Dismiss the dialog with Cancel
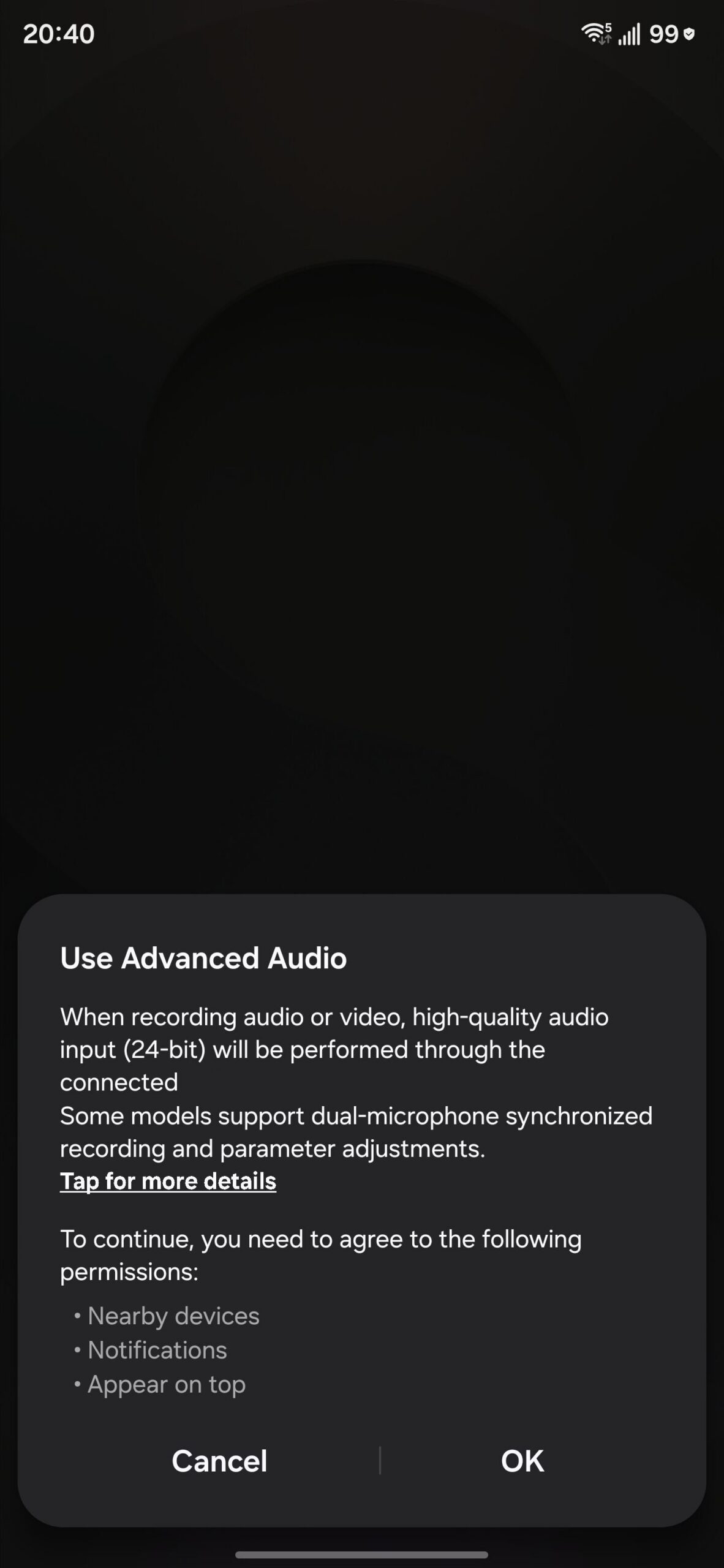Image resolution: width=724 pixels, height=1568 pixels. (x=219, y=1461)
